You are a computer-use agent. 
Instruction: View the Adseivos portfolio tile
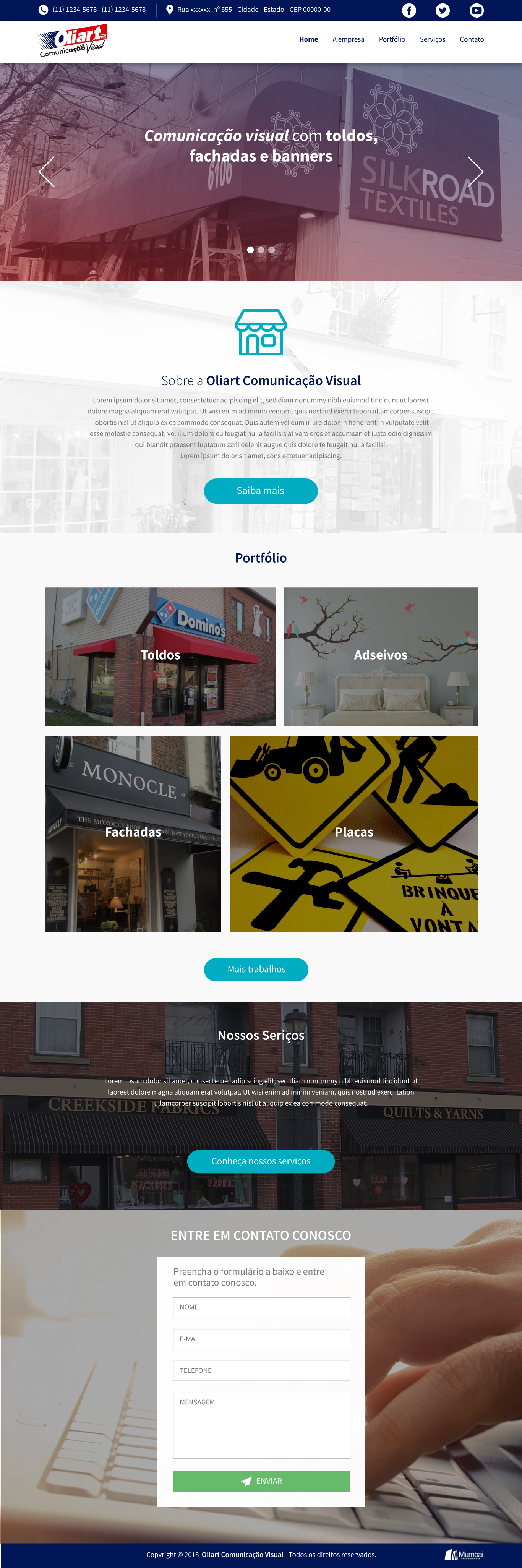(x=380, y=656)
